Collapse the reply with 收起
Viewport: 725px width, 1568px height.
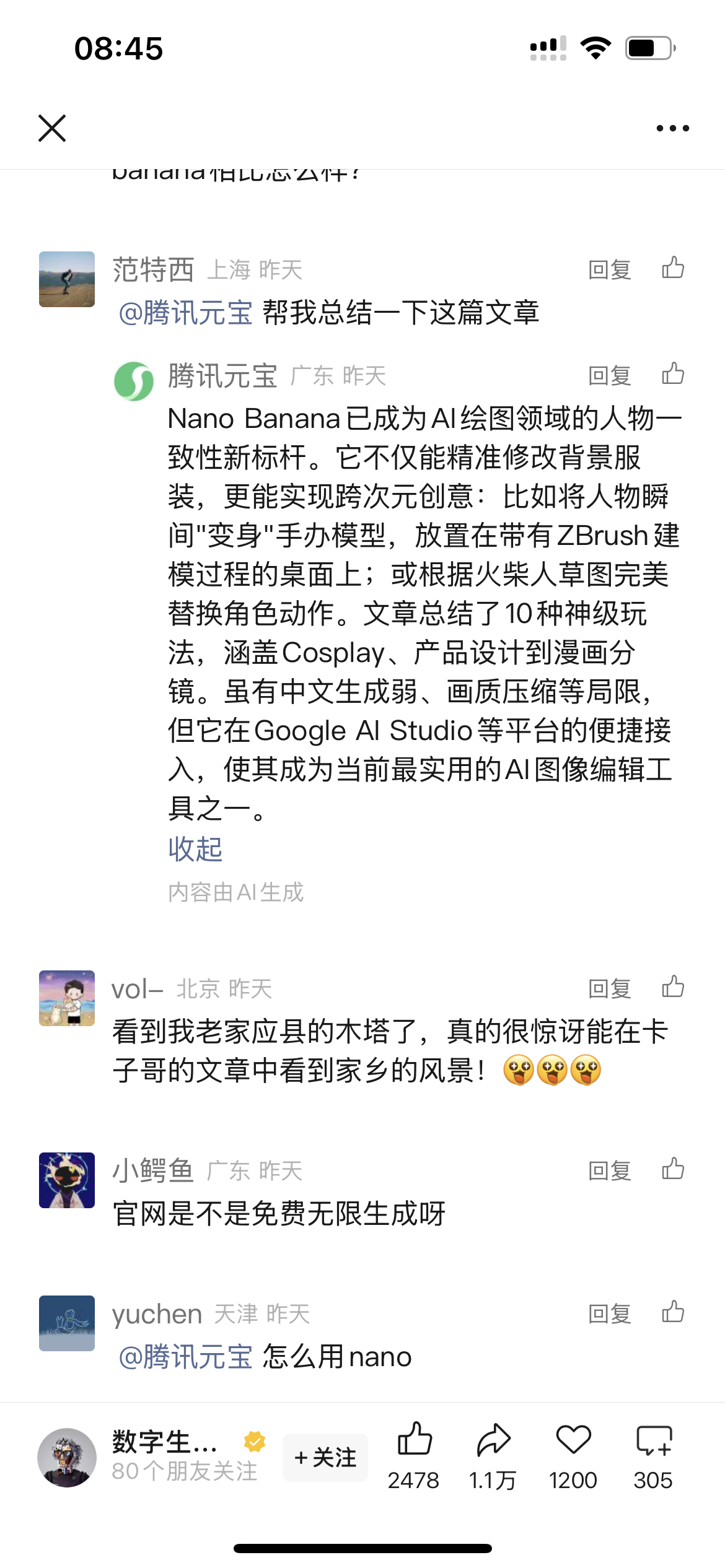(x=195, y=849)
